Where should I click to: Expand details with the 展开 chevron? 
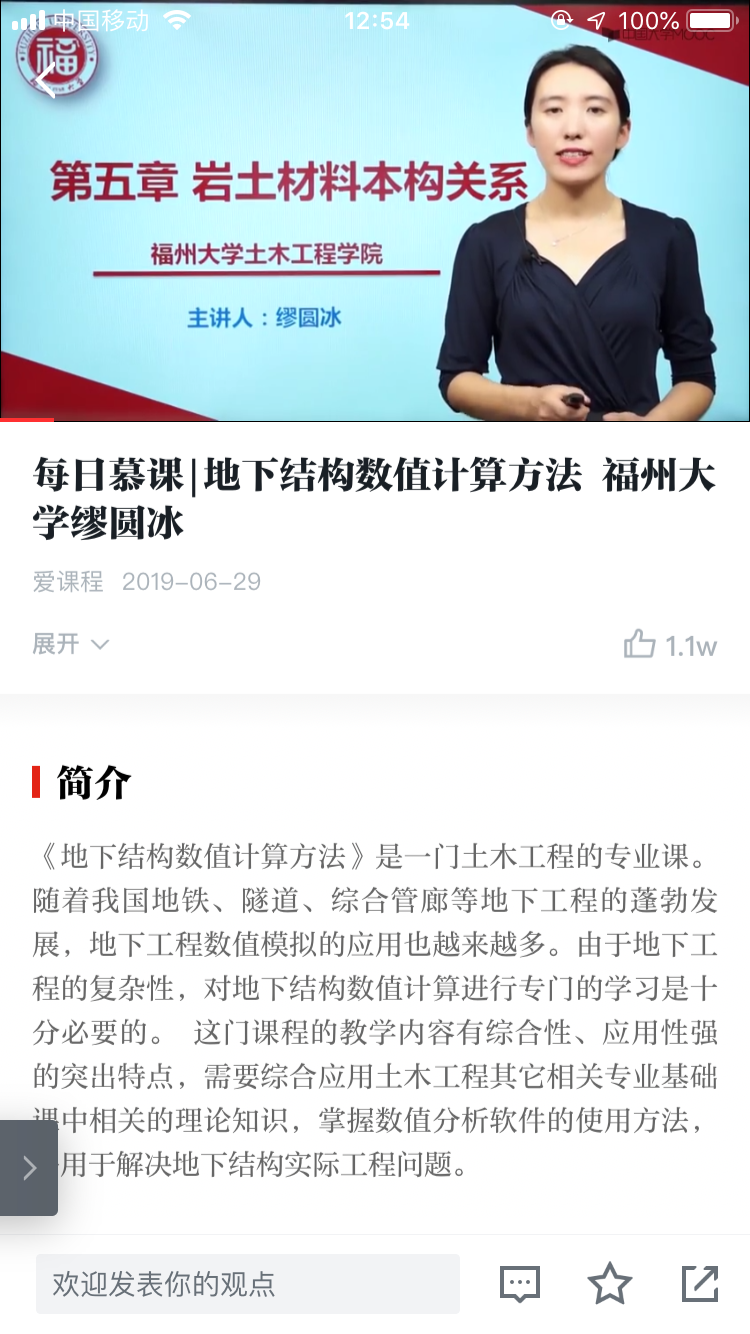pyautogui.click(x=70, y=644)
